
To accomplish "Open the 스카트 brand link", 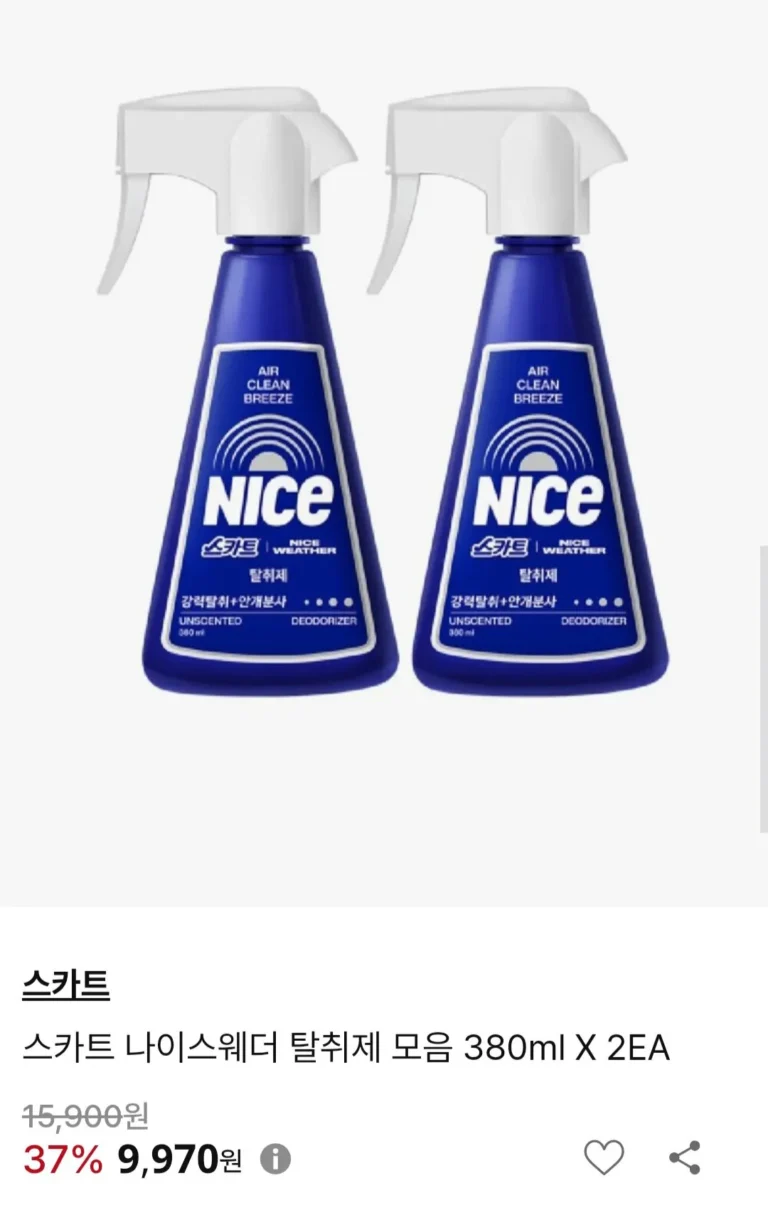I will point(66,986).
